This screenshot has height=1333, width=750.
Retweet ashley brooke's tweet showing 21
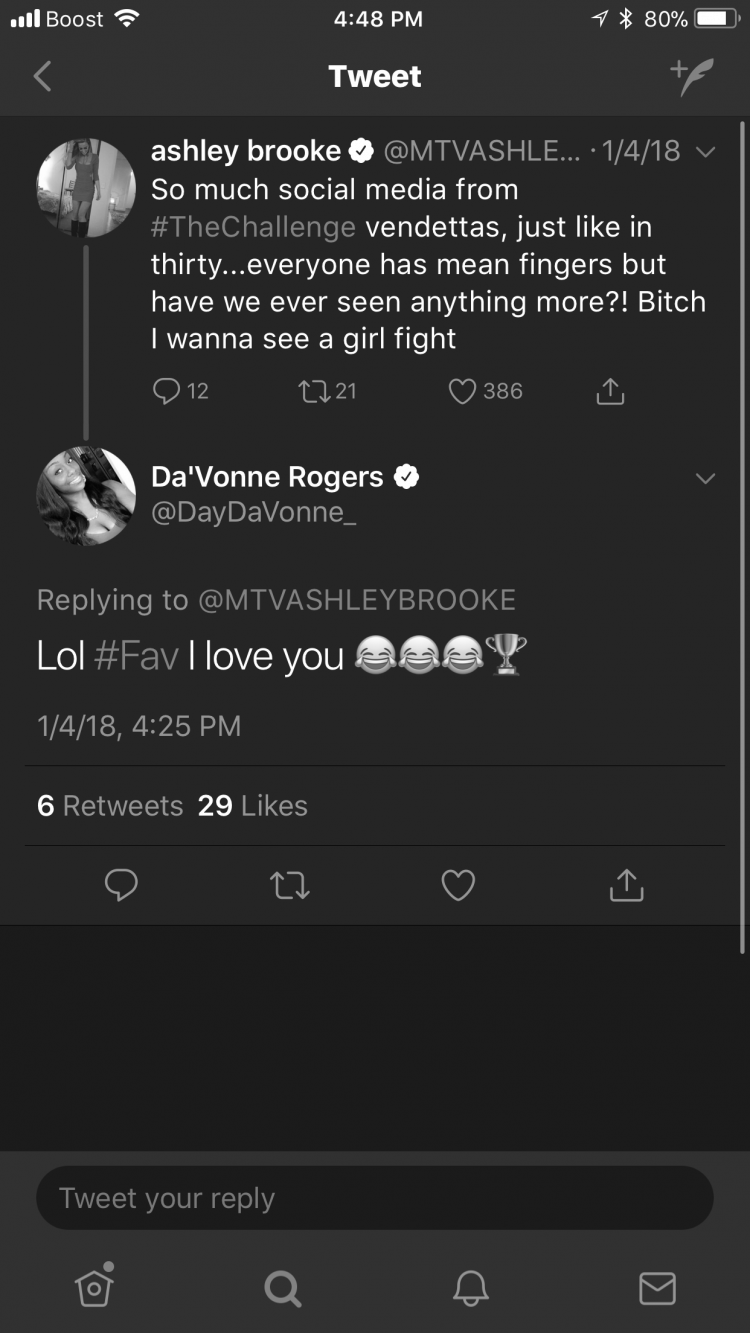[x=326, y=391]
